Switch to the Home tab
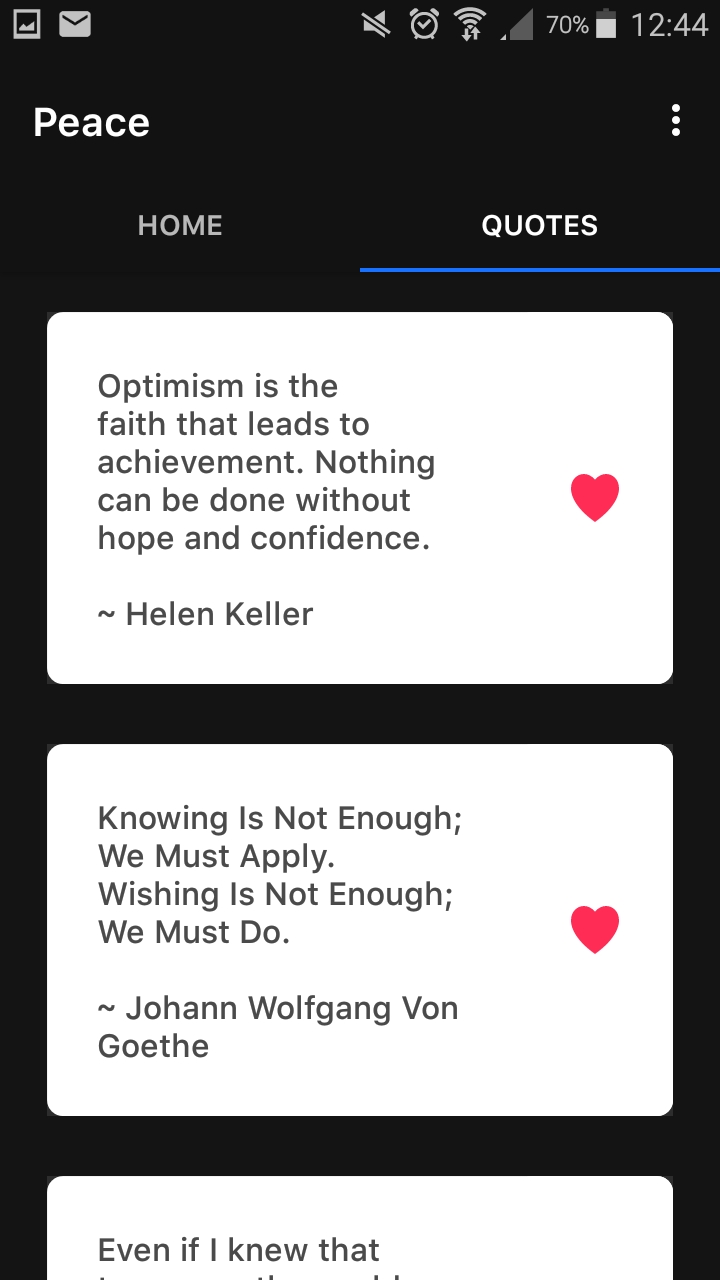This screenshot has width=720, height=1280. tap(180, 226)
